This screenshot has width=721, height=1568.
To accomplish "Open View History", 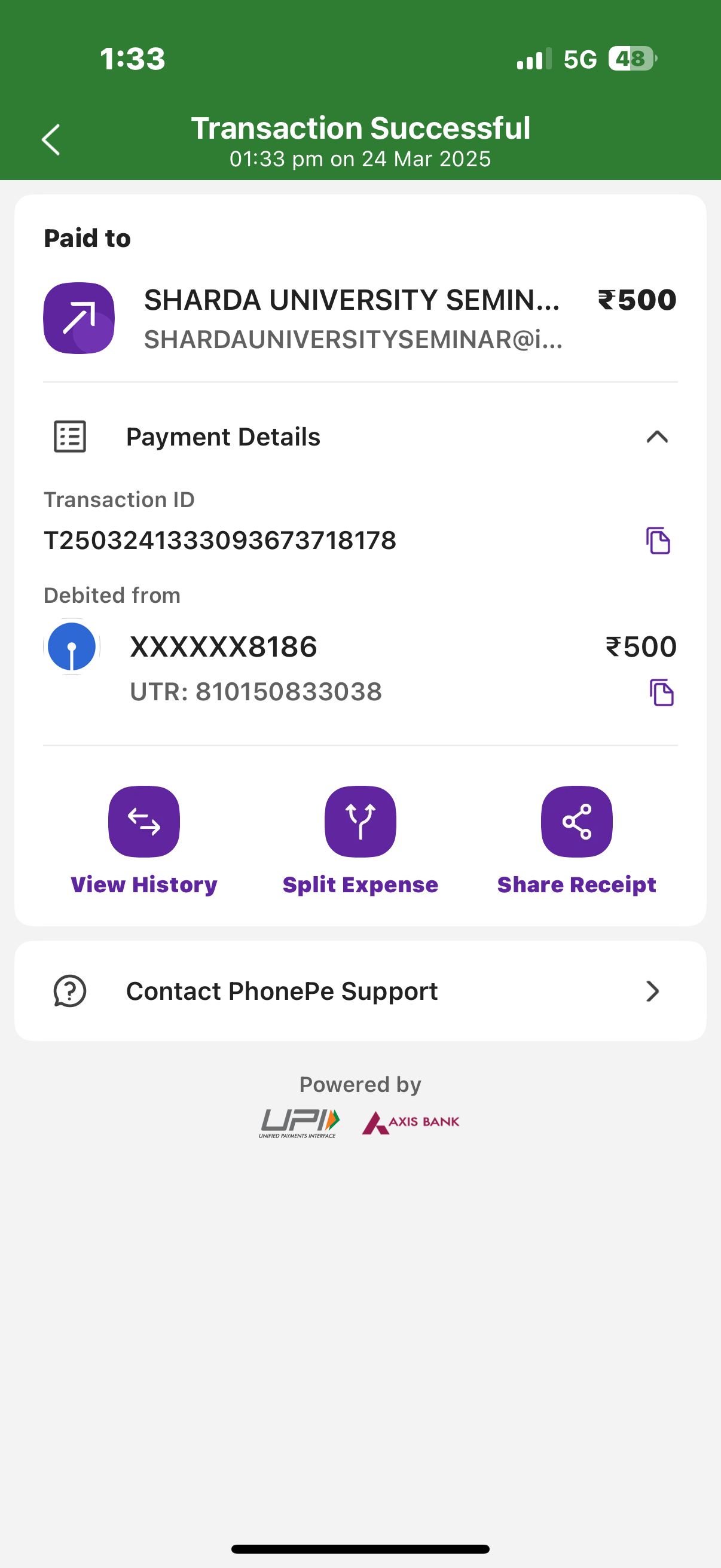I will (144, 841).
